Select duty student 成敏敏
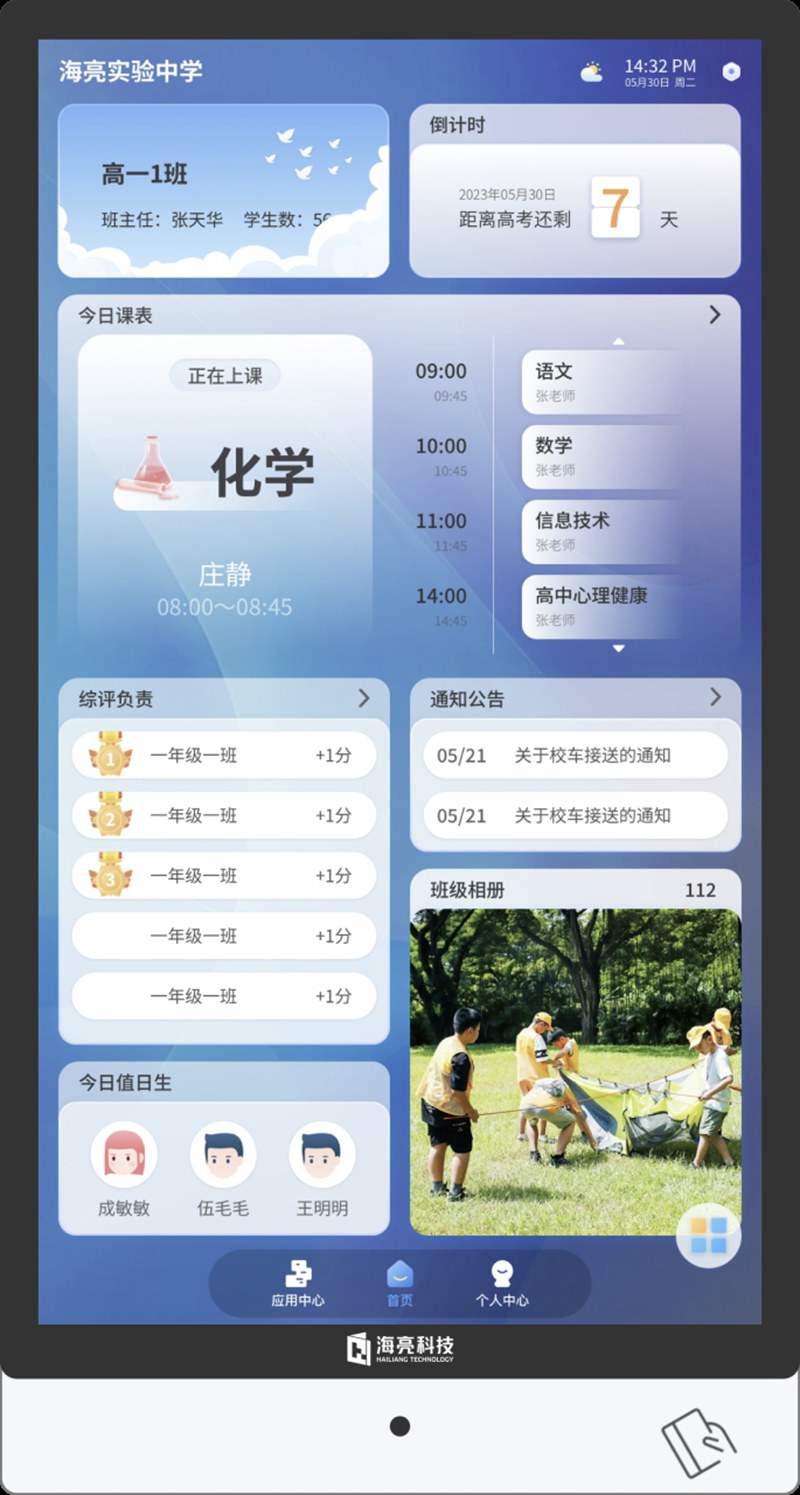 tap(124, 1167)
